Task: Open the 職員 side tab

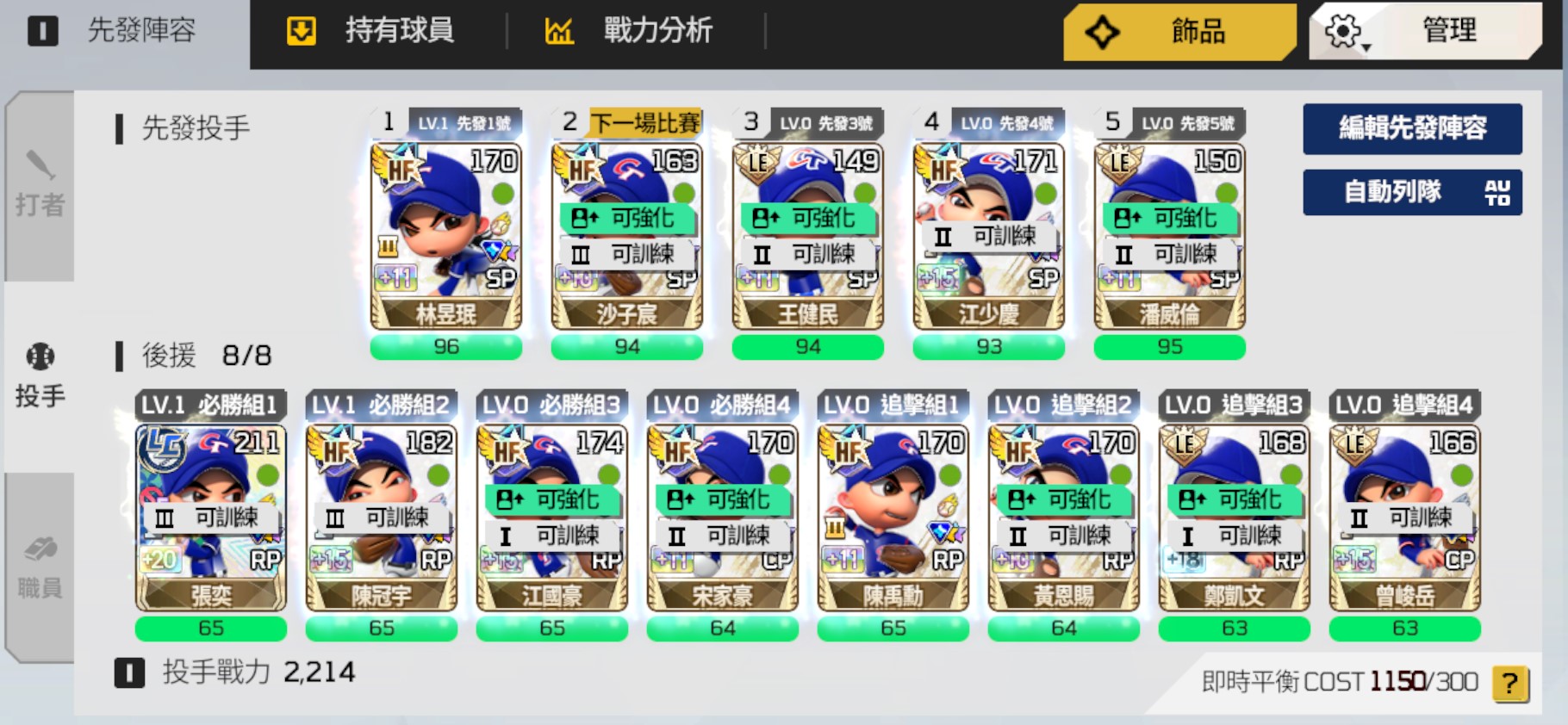Action: (x=40, y=568)
